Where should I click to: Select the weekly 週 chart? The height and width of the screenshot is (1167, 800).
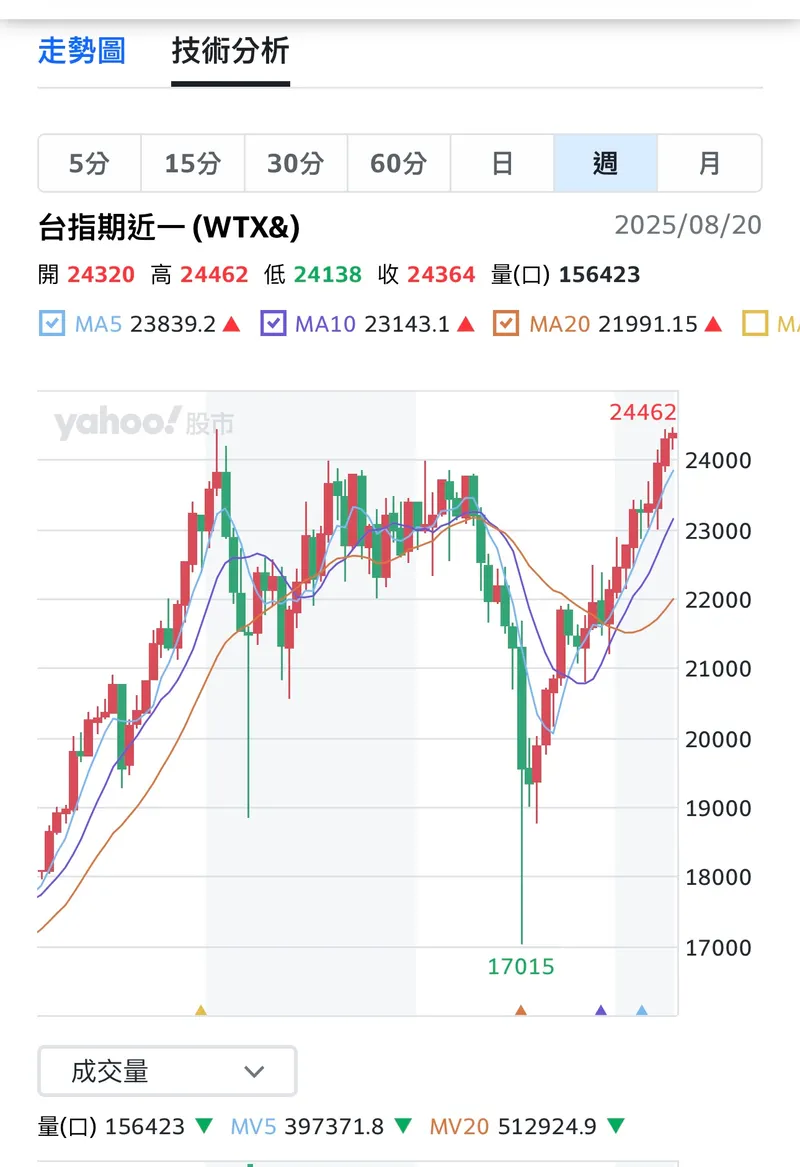click(605, 163)
